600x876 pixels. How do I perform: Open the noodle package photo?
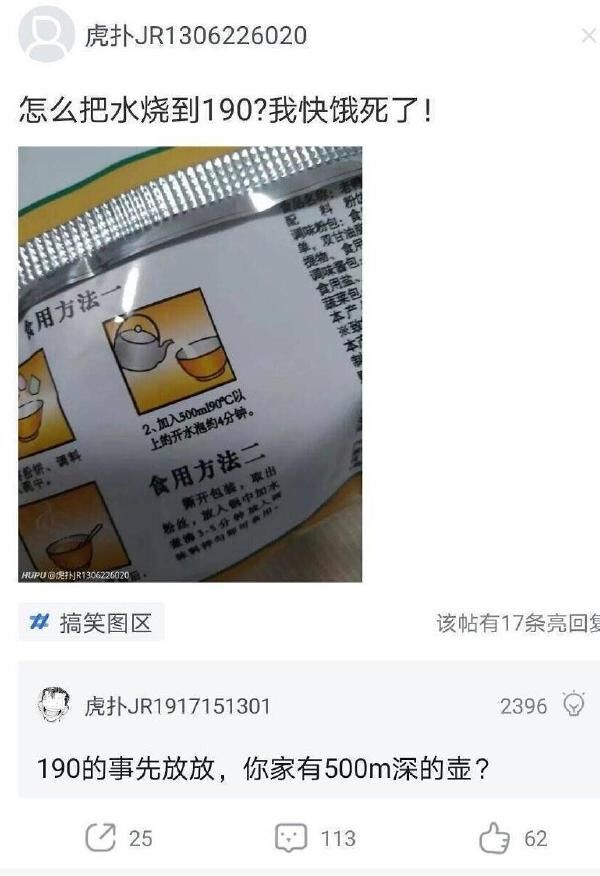point(190,364)
